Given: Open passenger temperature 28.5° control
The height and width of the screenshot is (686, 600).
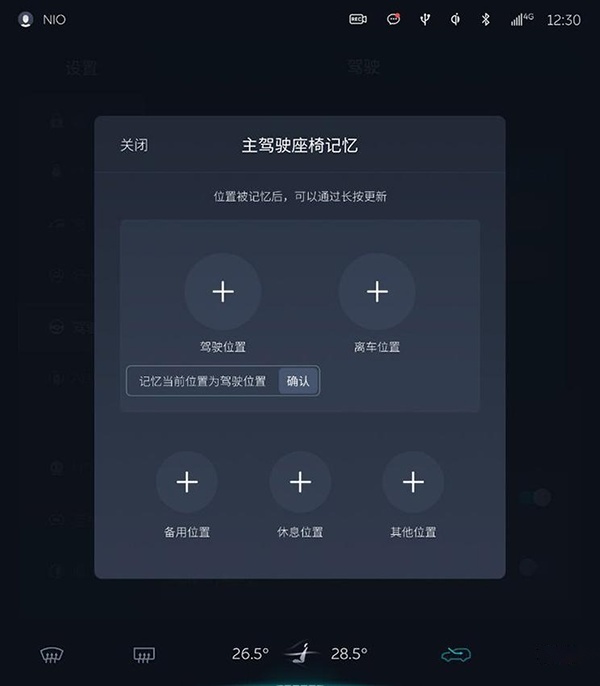Looking at the screenshot, I should [349, 654].
